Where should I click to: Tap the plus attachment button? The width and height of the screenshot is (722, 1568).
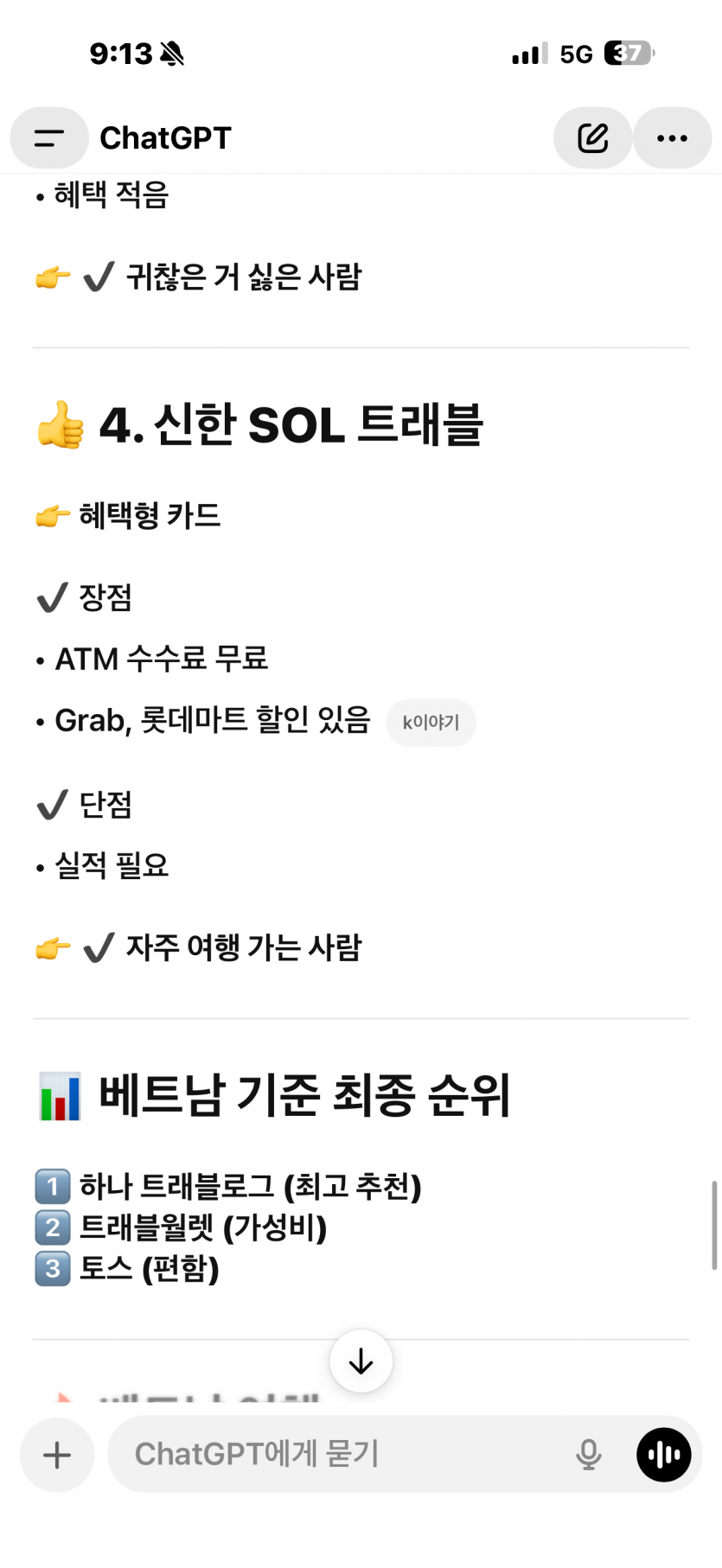(57, 1455)
